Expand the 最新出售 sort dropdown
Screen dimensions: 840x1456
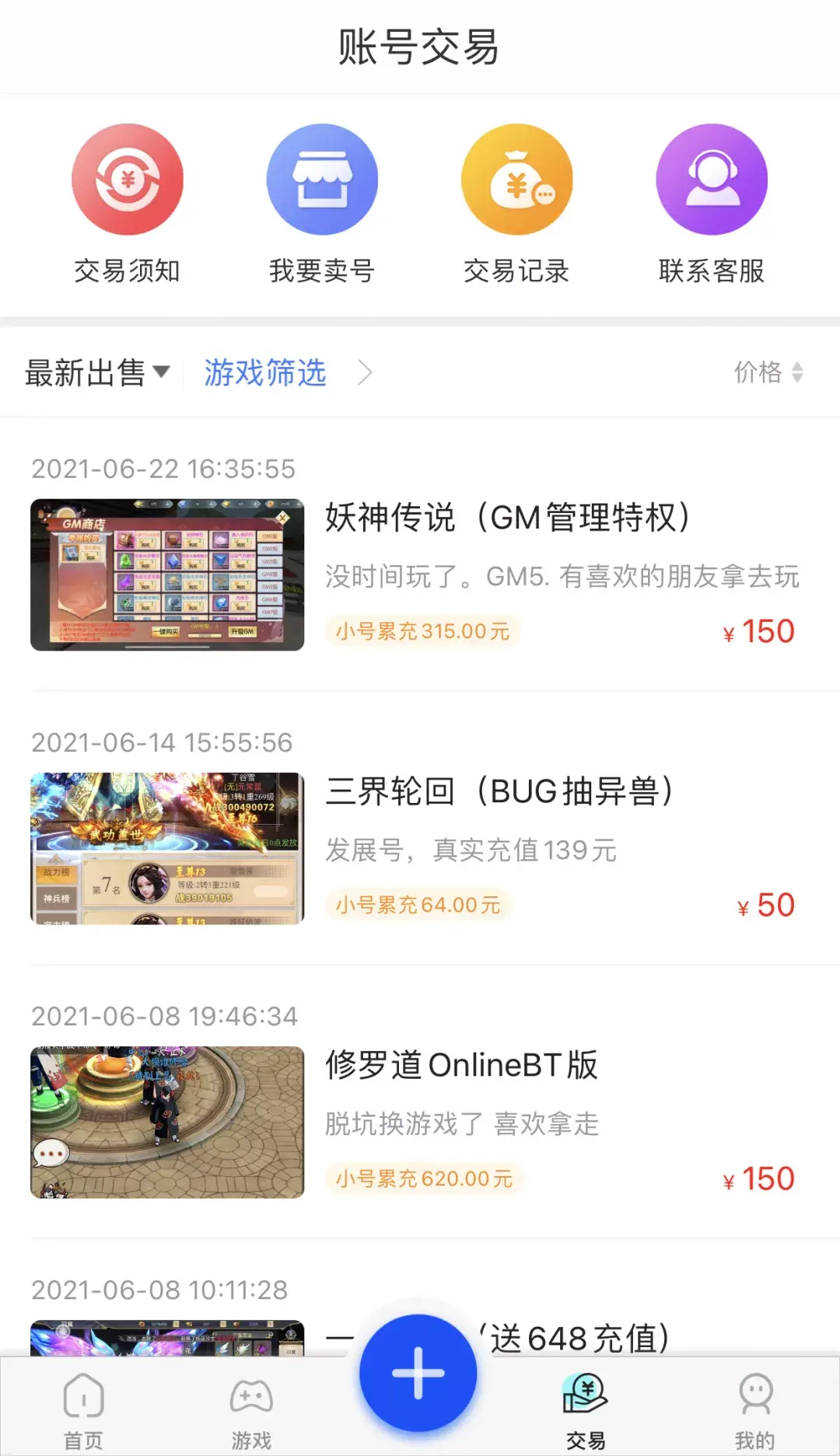click(x=97, y=373)
